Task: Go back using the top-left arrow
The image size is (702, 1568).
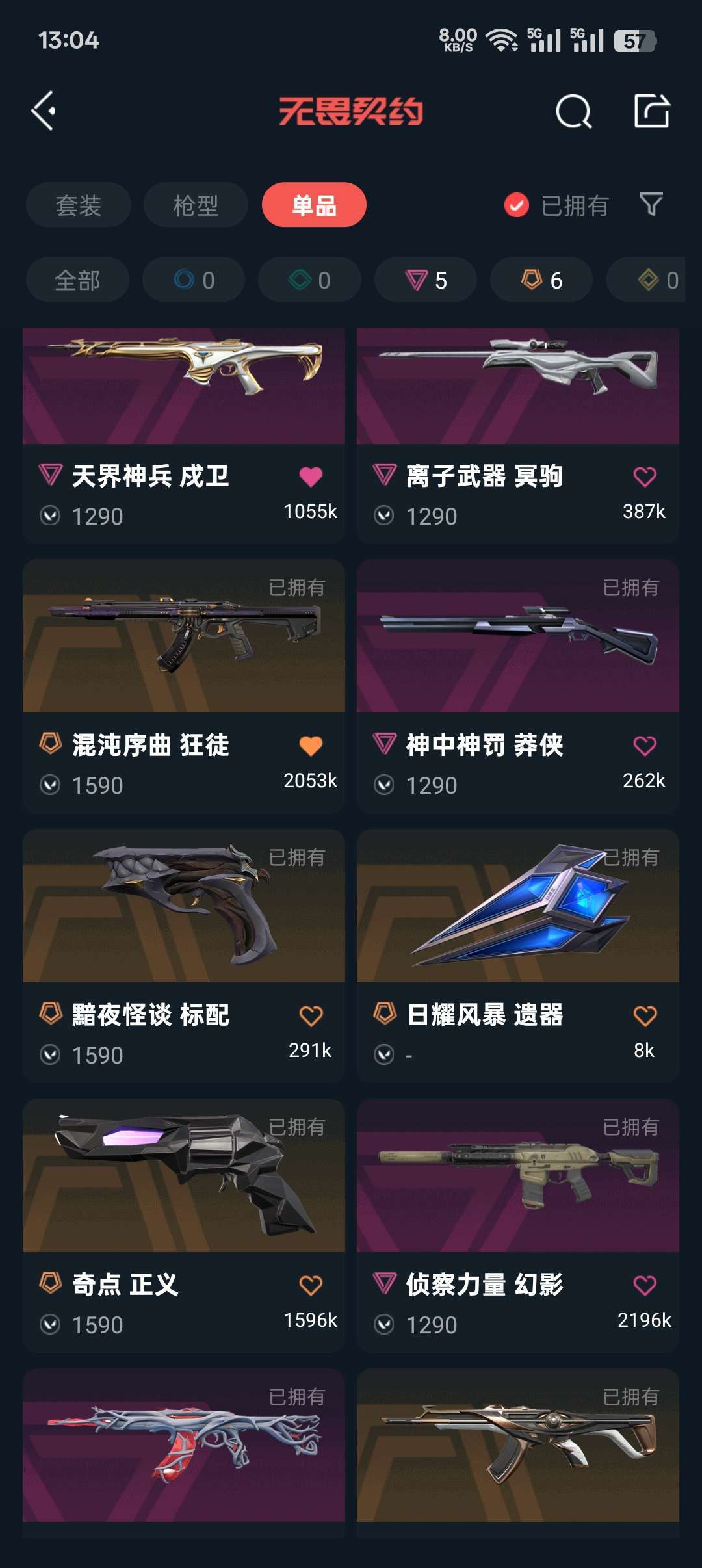Action: (44, 111)
